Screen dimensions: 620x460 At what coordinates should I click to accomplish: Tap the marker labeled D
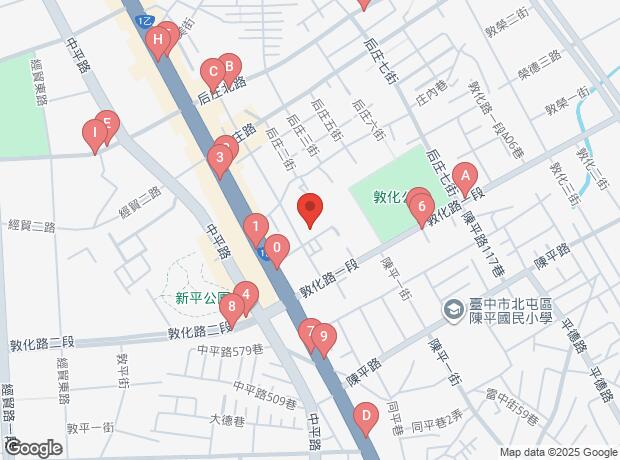click(x=366, y=416)
